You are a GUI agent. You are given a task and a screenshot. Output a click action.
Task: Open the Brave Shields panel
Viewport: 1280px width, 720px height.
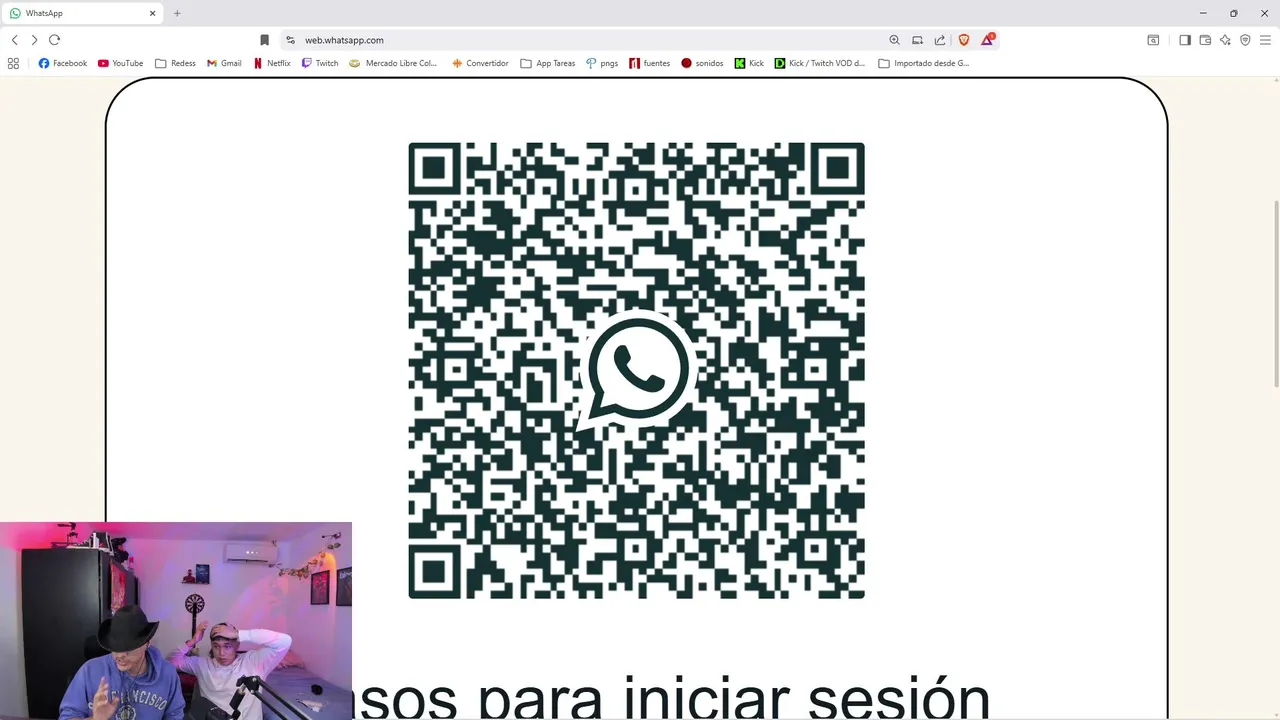click(x=964, y=40)
